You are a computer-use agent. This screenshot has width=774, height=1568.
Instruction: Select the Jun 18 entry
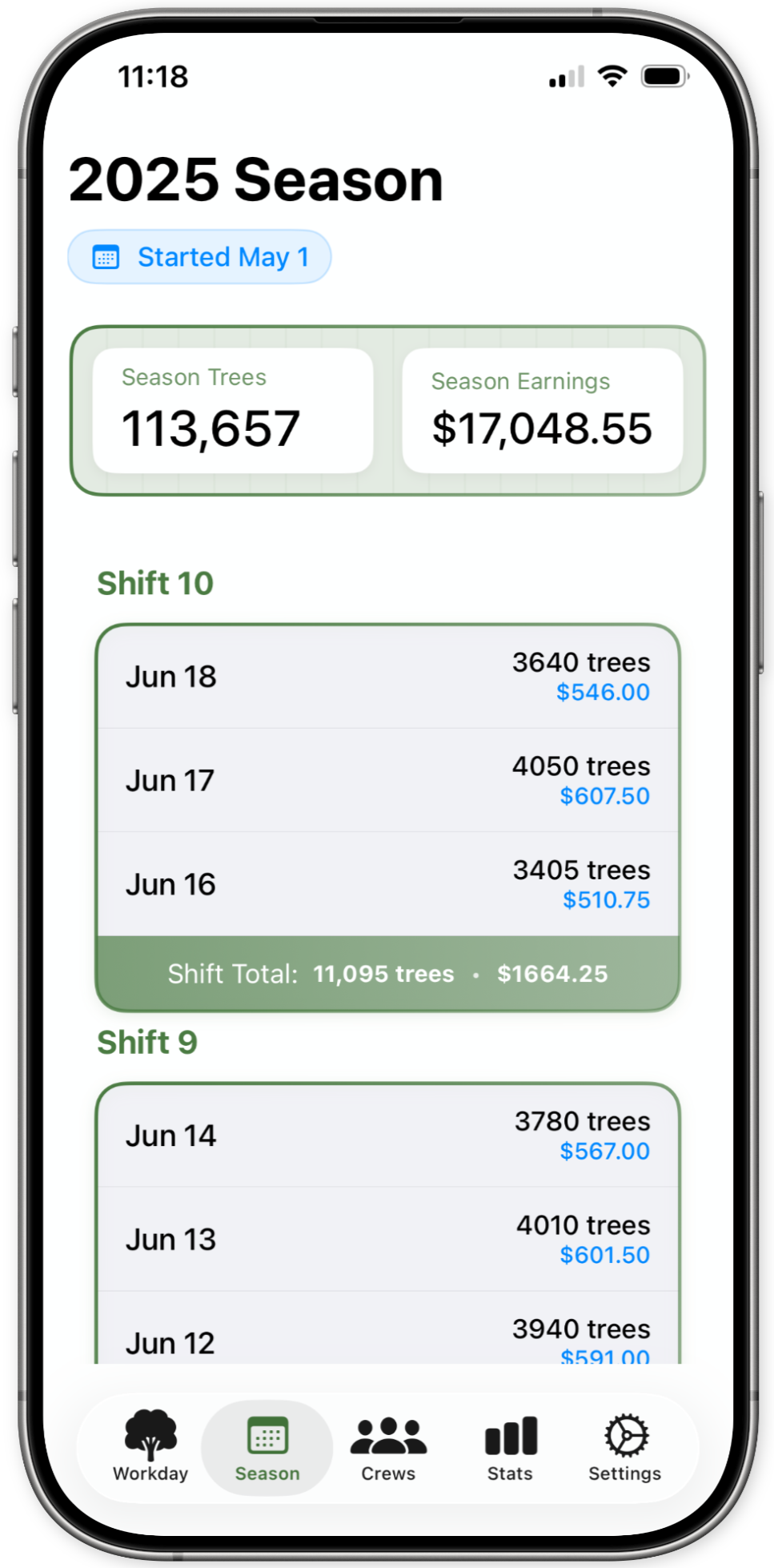point(387,676)
